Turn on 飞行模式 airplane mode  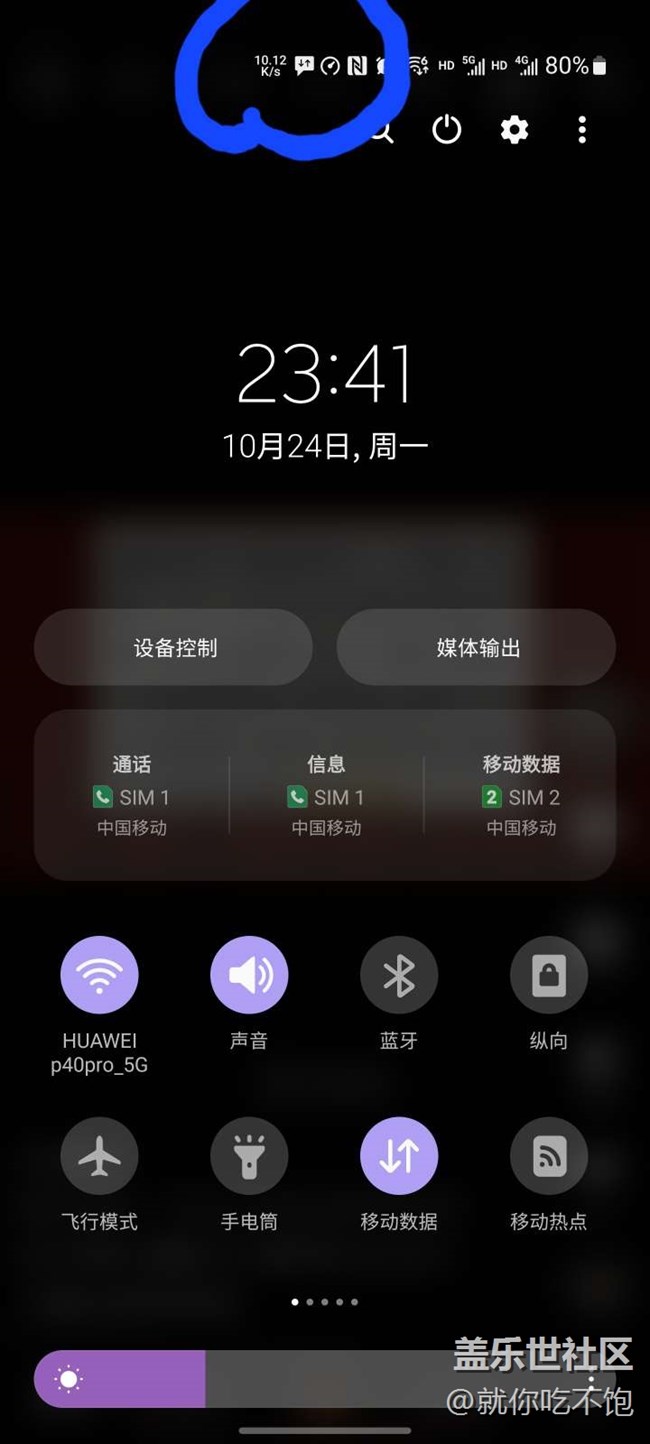click(99, 1156)
